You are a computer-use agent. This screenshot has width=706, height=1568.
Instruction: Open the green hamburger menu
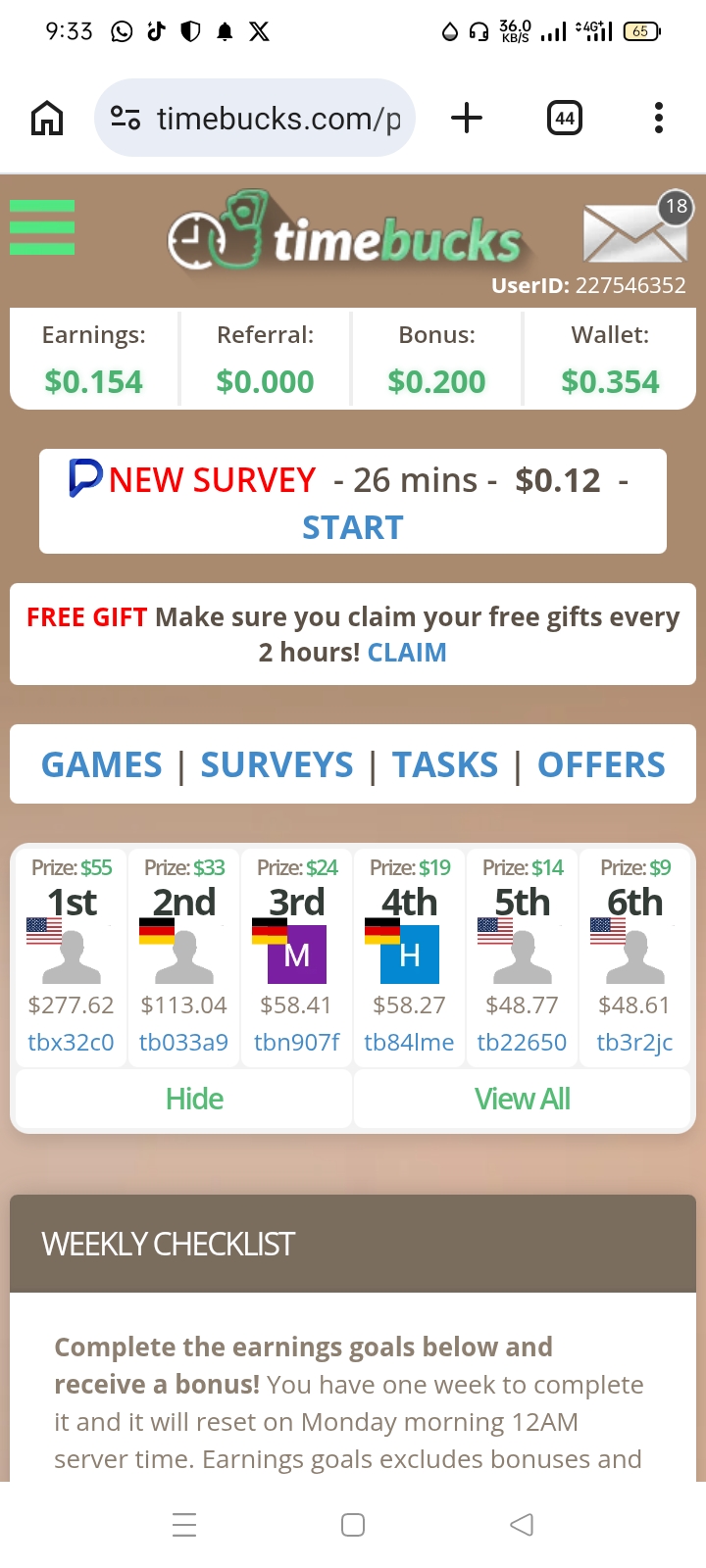pos(42,227)
